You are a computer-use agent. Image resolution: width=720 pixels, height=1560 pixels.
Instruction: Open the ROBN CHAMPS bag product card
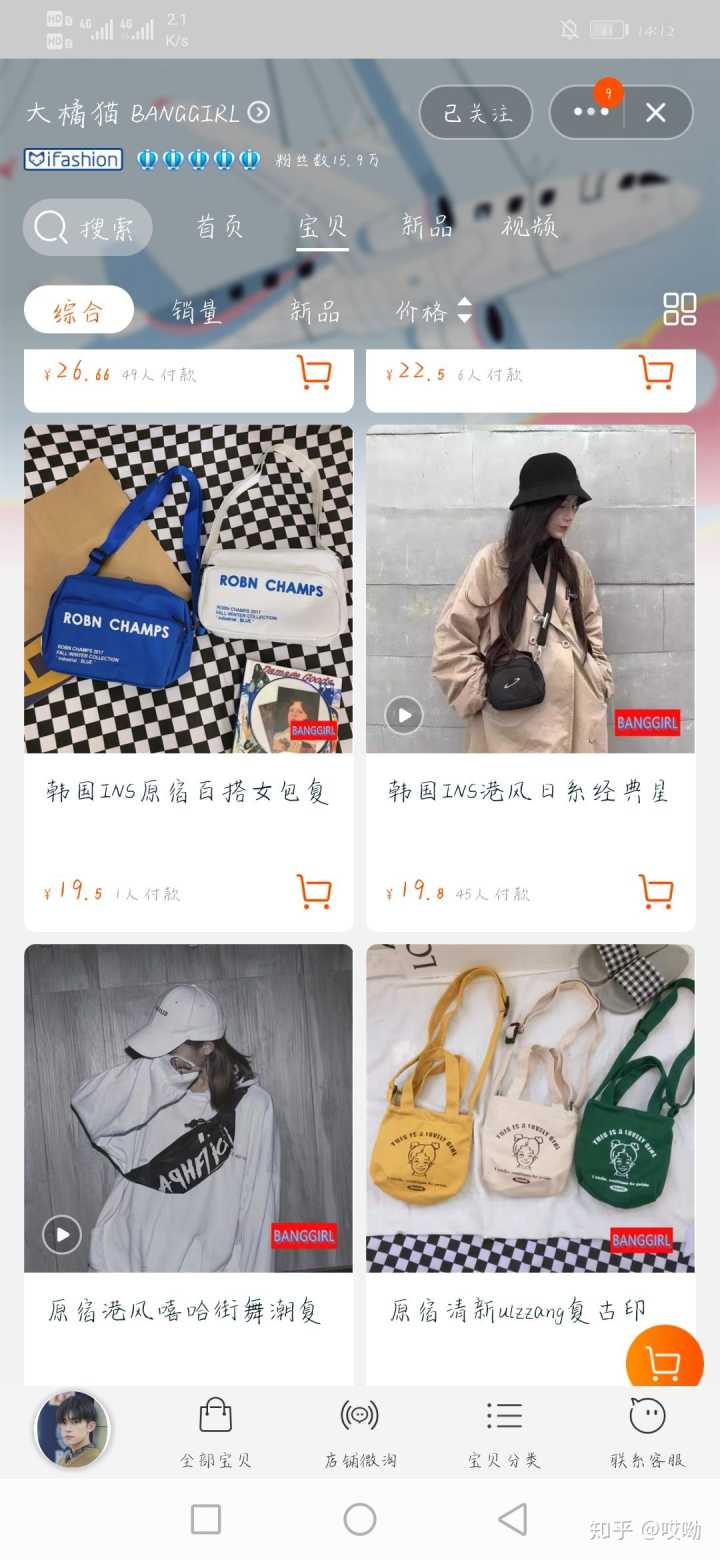point(188,589)
